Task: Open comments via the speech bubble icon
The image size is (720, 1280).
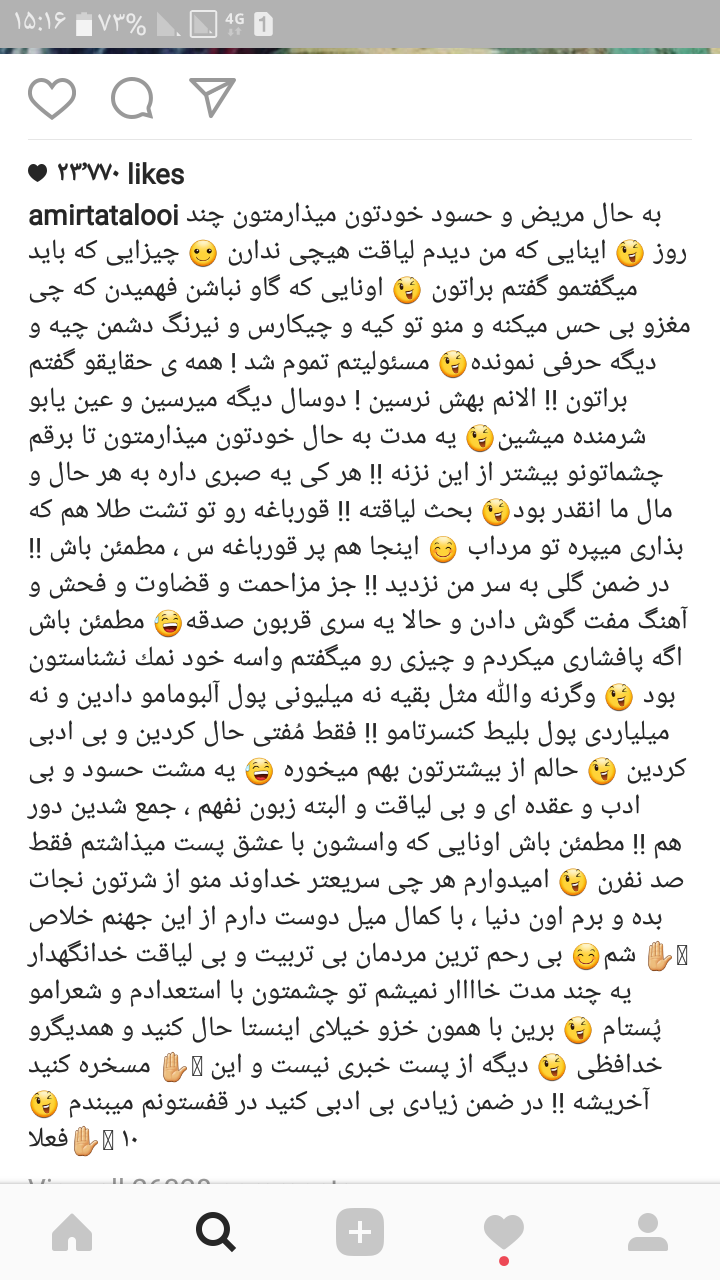Action: click(132, 99)
